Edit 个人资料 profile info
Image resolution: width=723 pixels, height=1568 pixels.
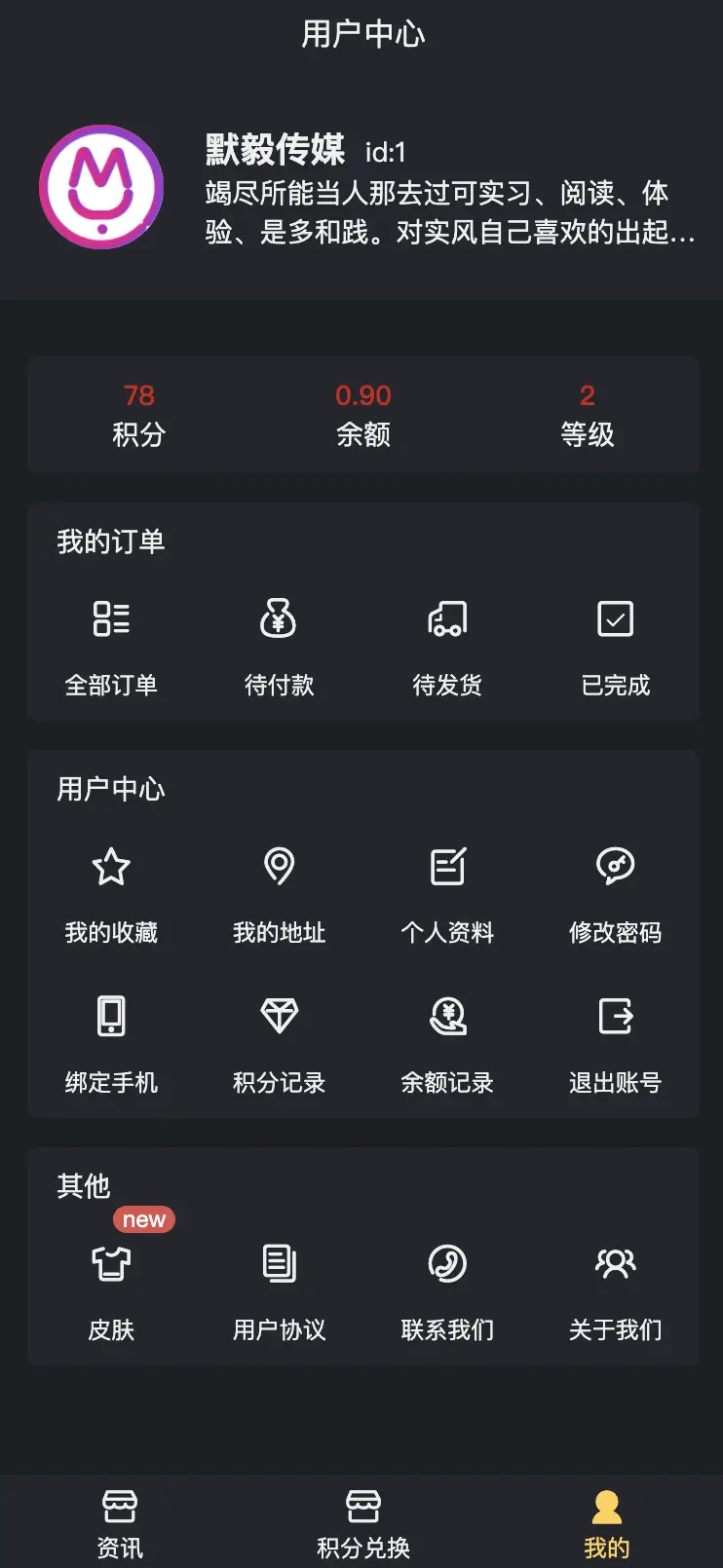click(x=447, y=895)
